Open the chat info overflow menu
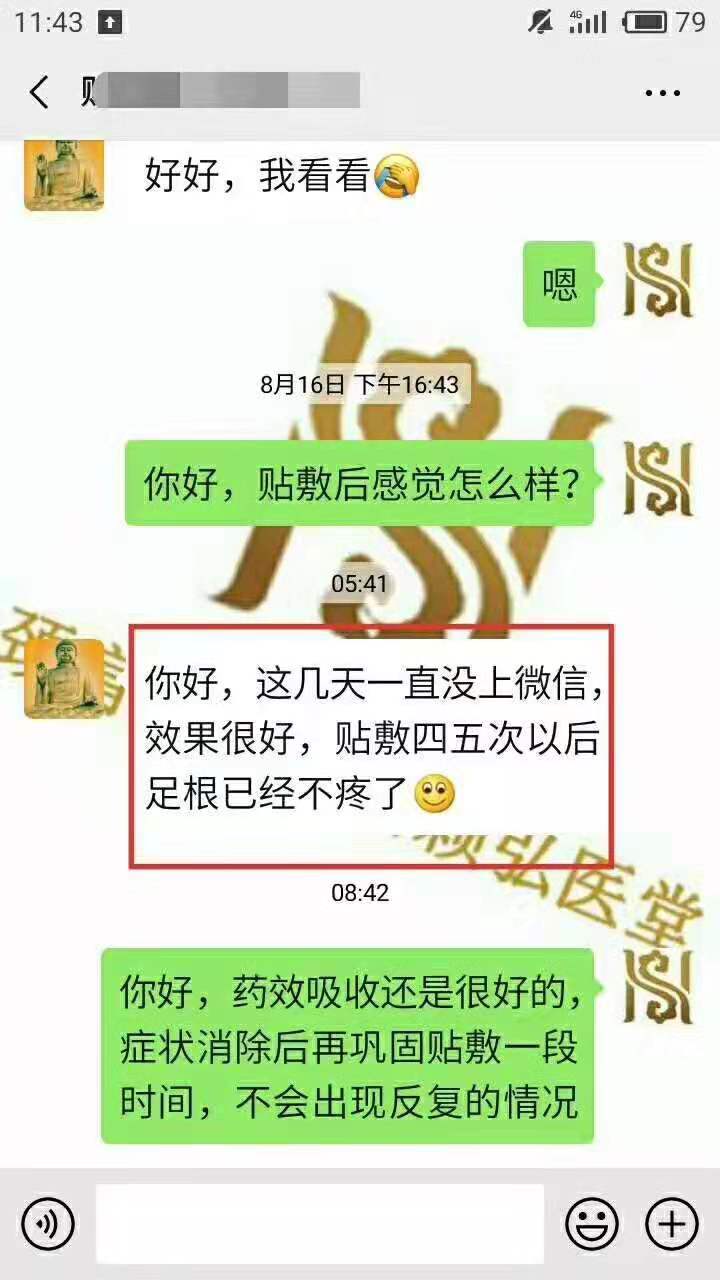Screen dimensions: 720x1280 [662, 93]
